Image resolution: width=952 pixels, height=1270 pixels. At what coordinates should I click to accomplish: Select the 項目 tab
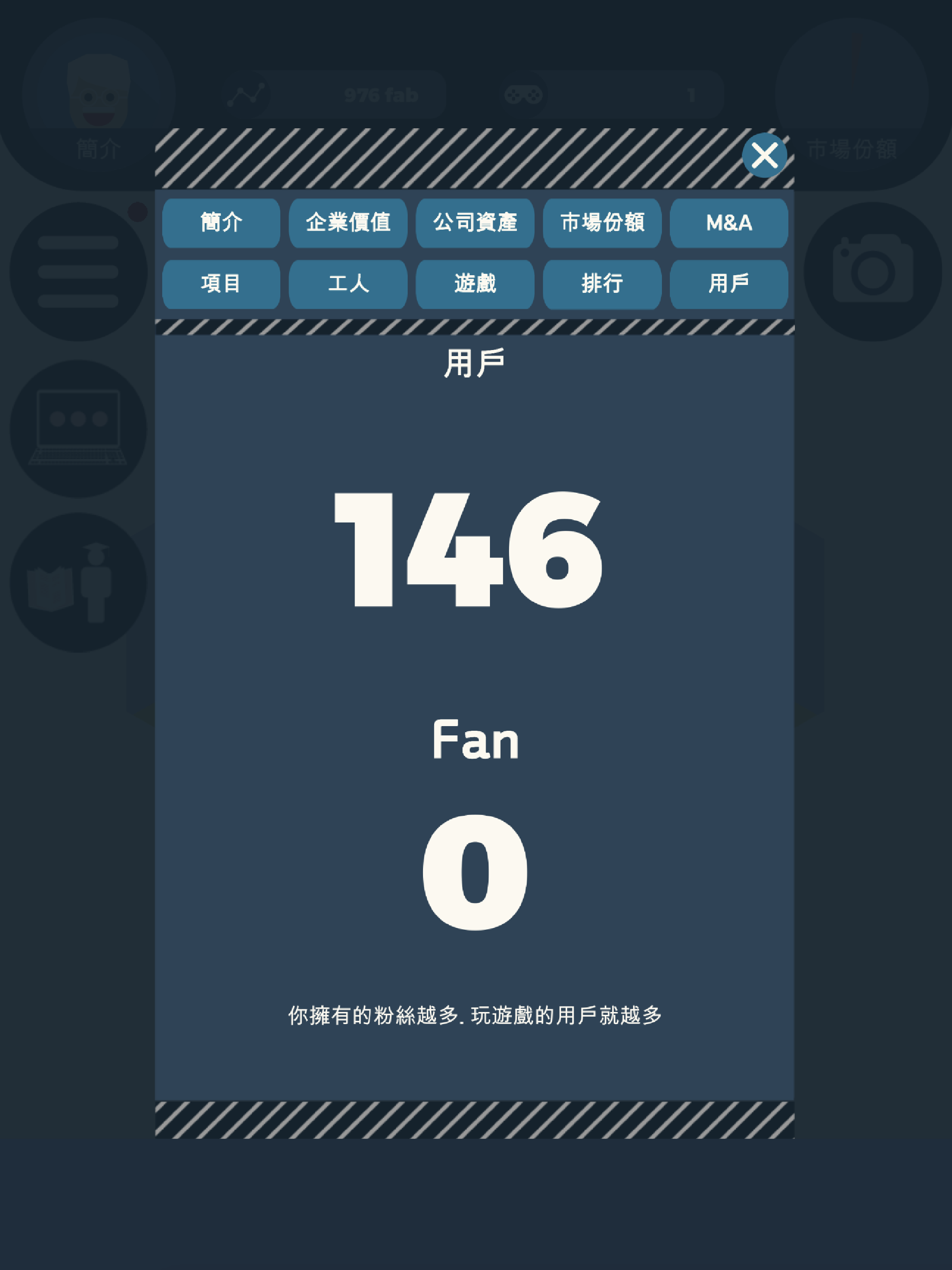pyautogui.click(x=221, y=284)
